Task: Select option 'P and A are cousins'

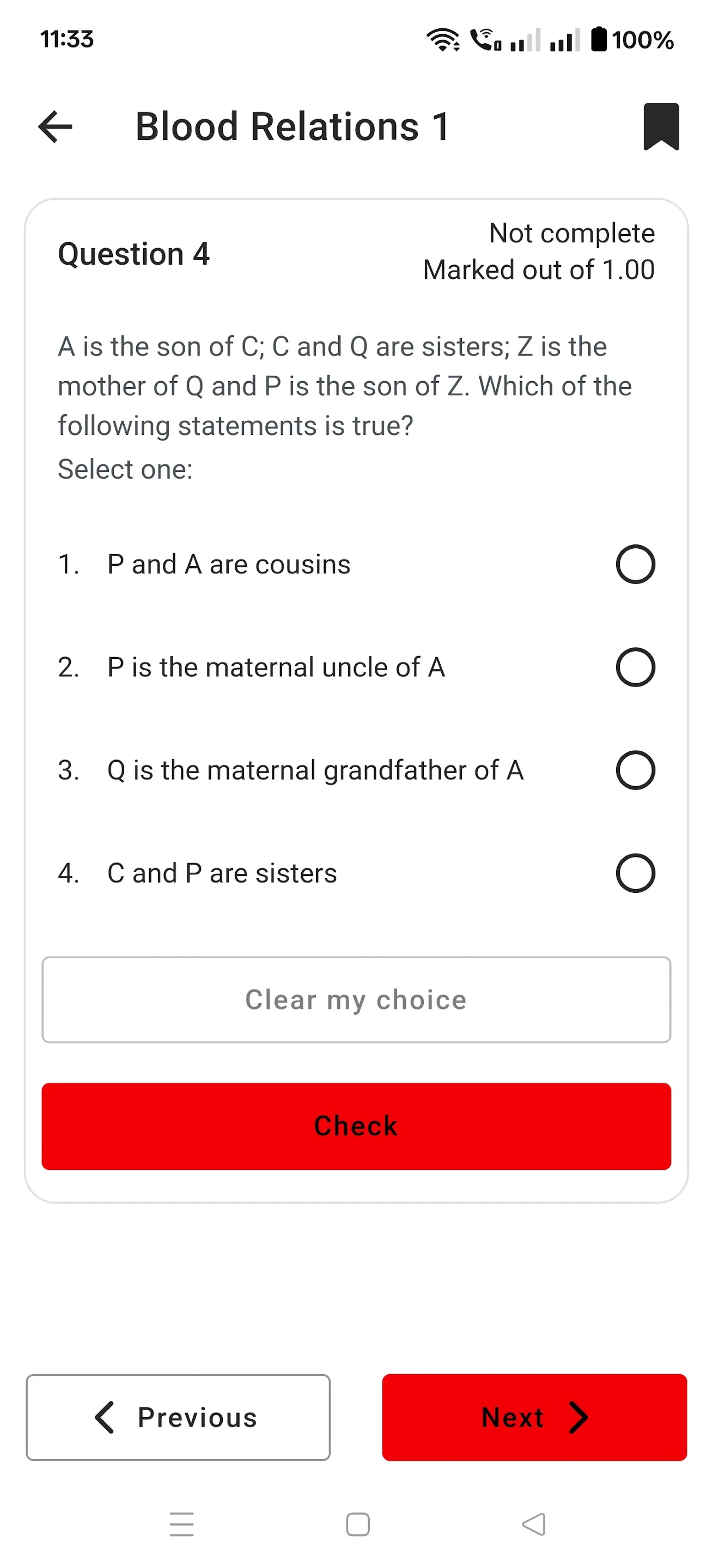Action: [635, 563]
